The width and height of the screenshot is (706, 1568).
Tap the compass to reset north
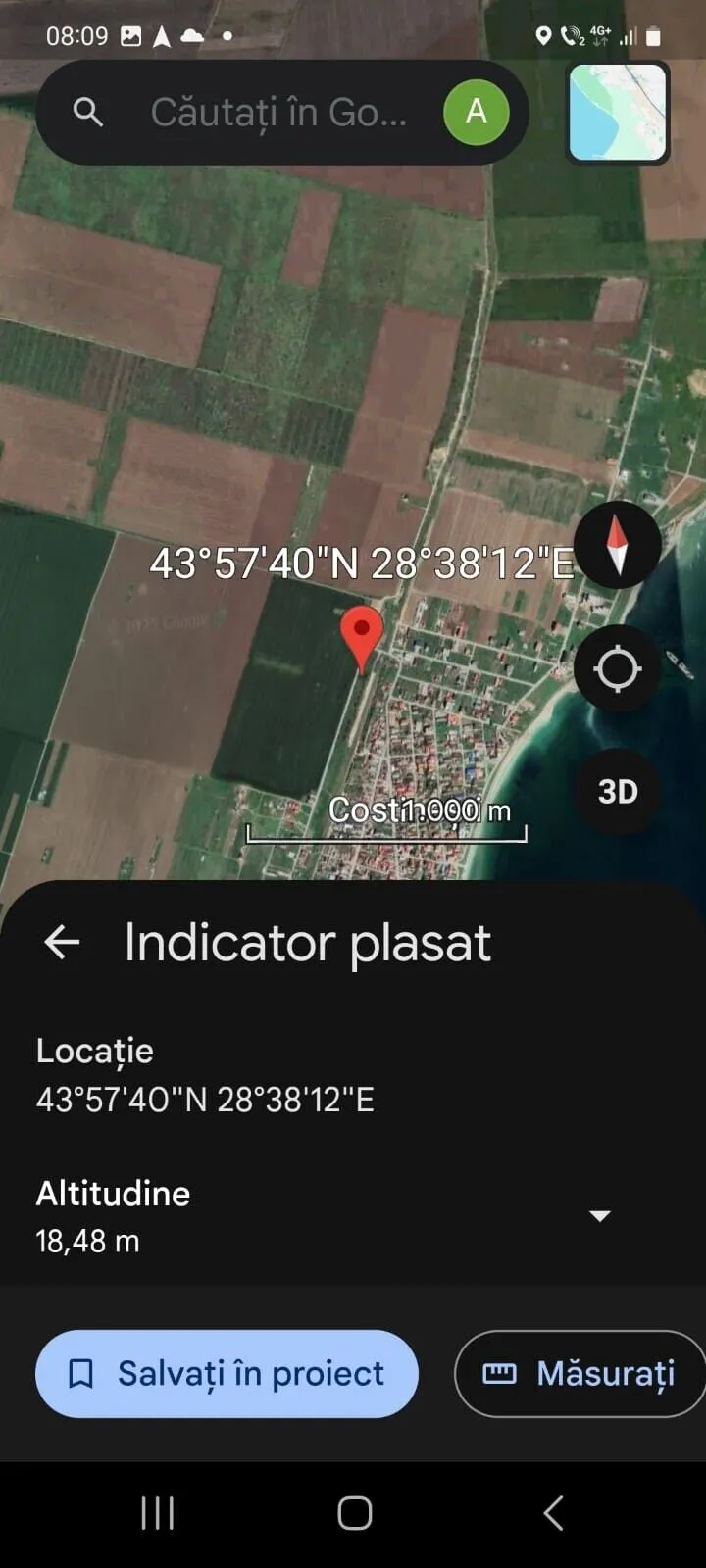point(617,546)
